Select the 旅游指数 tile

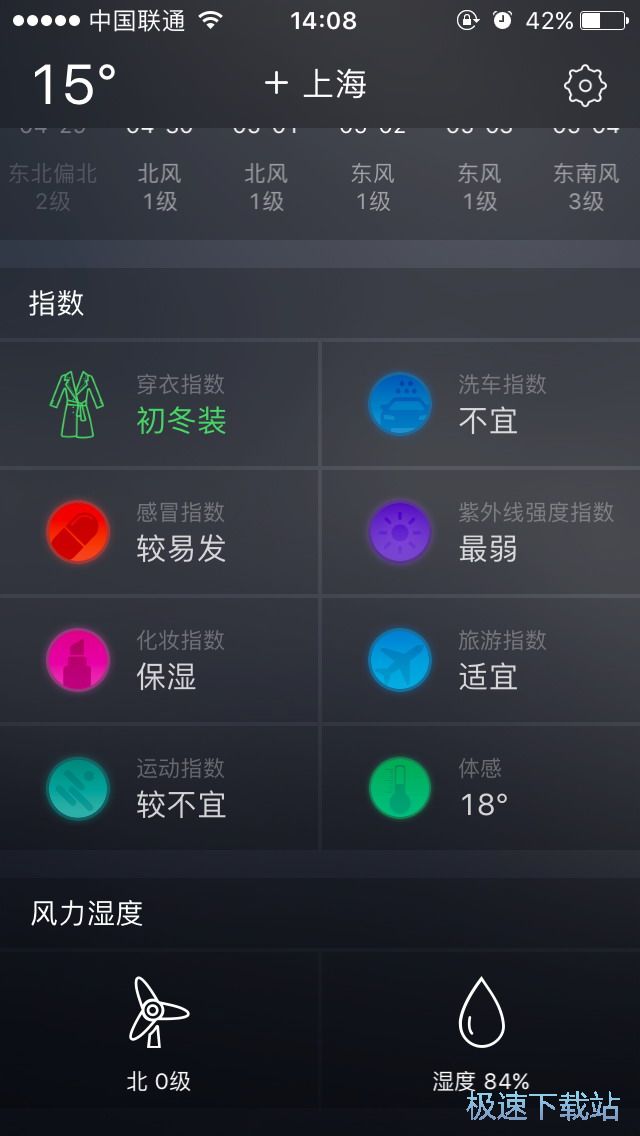[480, 660]
